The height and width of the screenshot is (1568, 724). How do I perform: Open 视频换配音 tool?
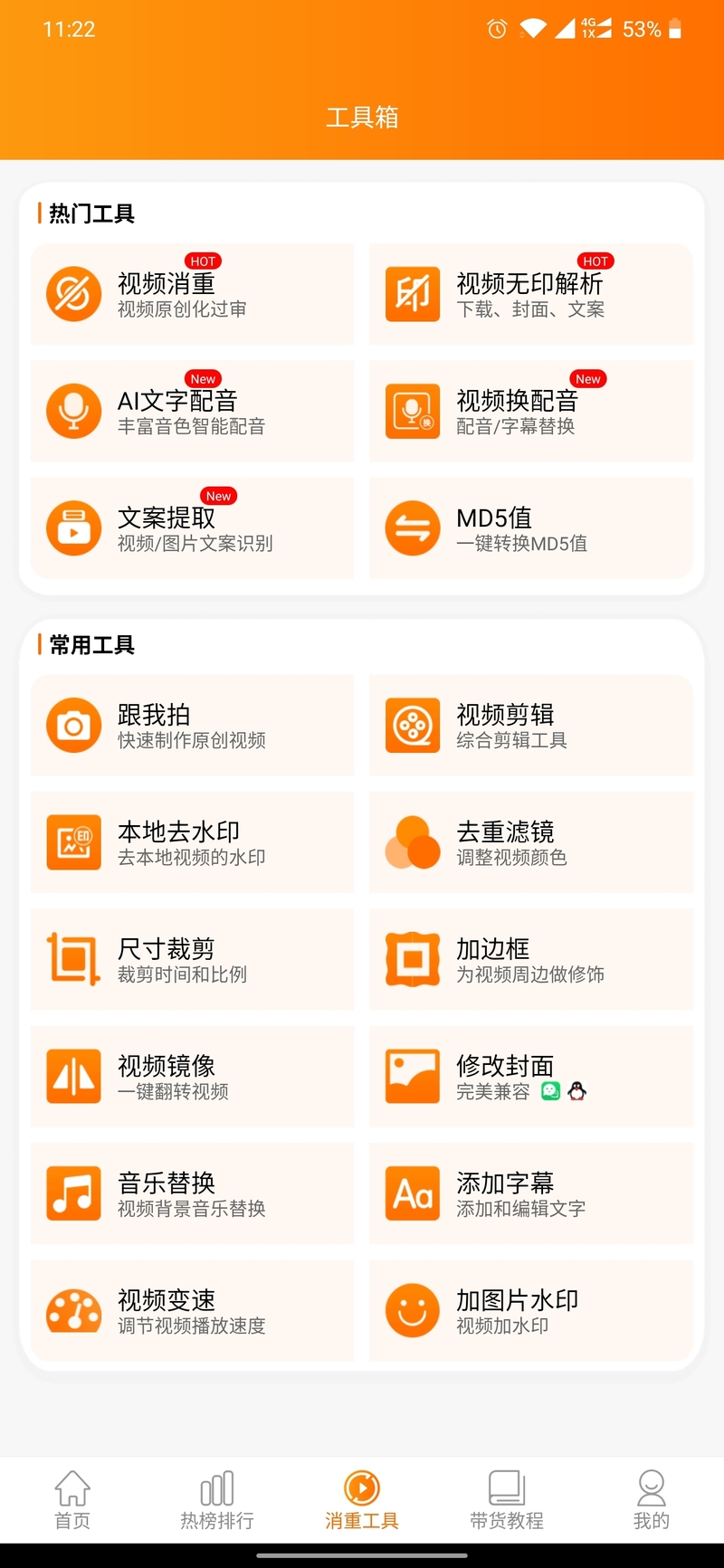coord(531,411)
